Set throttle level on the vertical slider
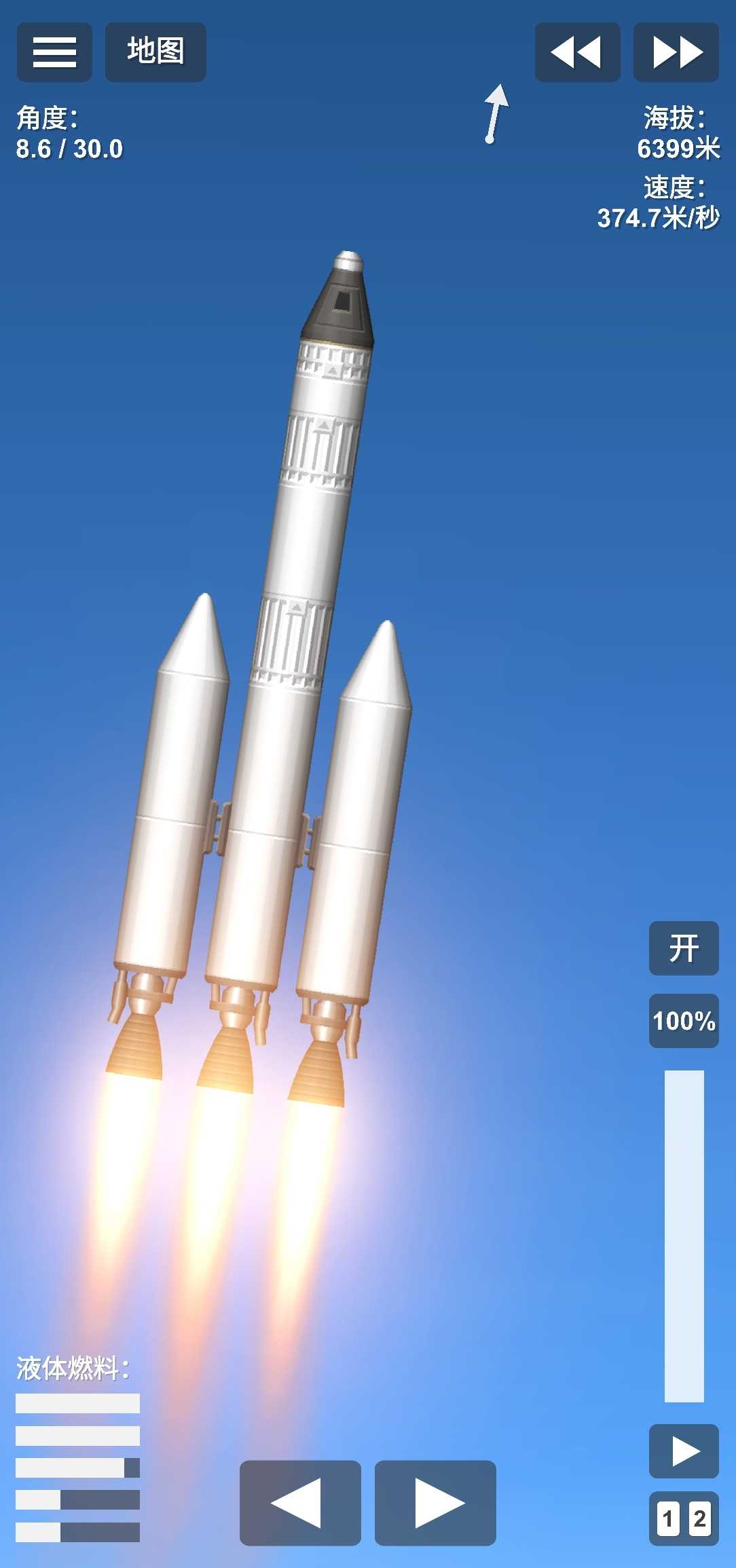The width and height of the screenshot is (736, 1568). pos(684,1235)
